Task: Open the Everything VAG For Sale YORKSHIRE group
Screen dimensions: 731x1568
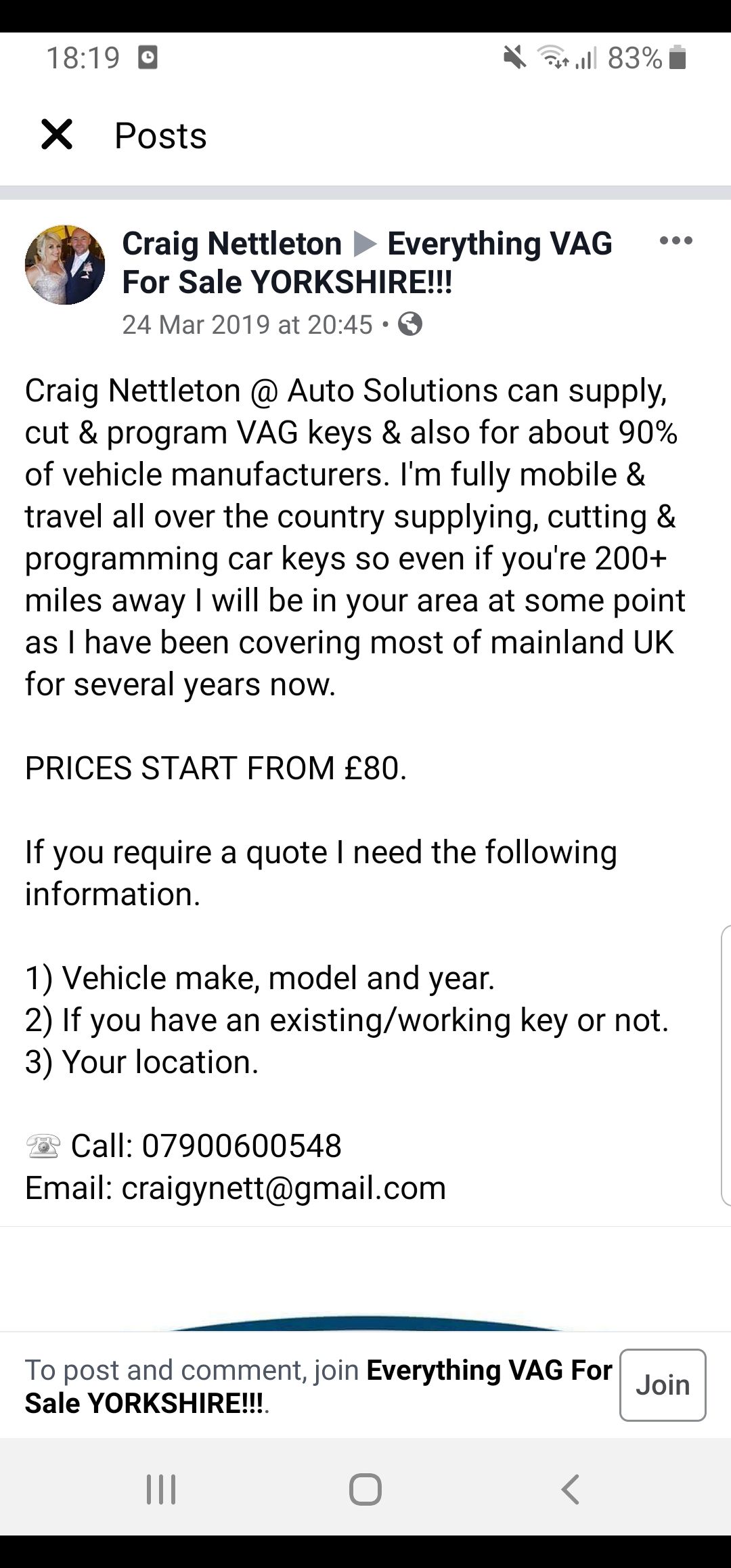Action: pyautogui.click(x=368, y=263)
